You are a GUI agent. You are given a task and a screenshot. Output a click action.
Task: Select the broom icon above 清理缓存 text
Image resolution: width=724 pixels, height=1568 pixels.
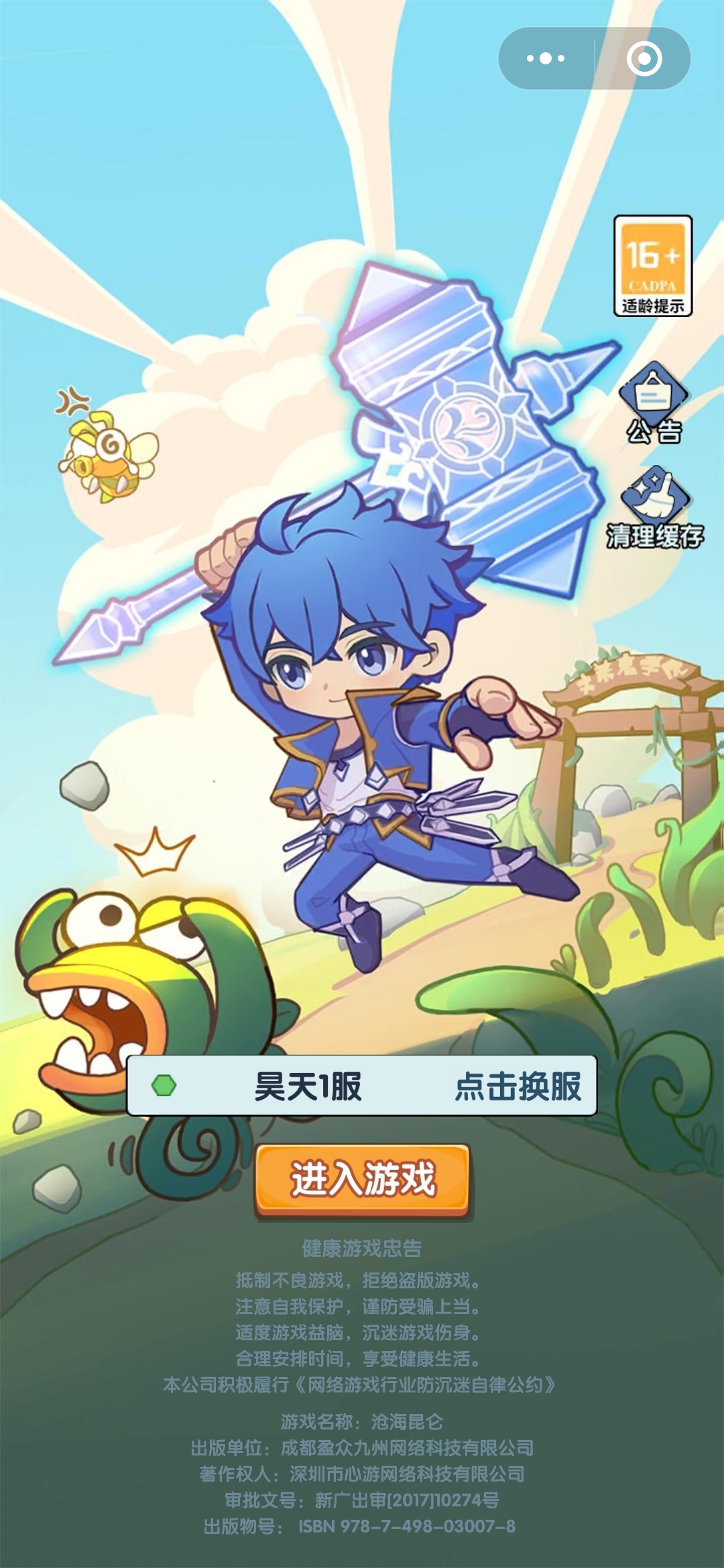click(x=654, y=496)
